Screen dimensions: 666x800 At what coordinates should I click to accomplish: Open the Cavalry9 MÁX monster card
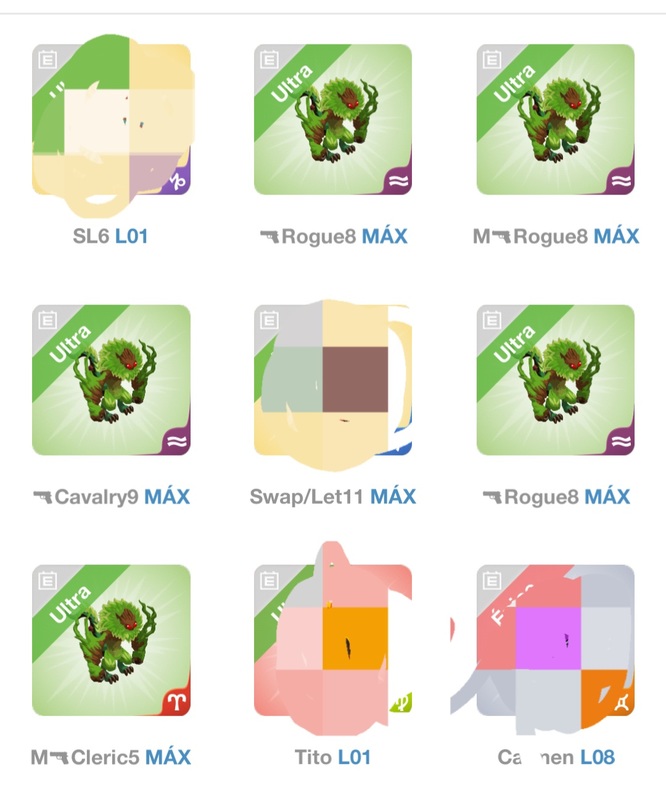click(111, 380)
